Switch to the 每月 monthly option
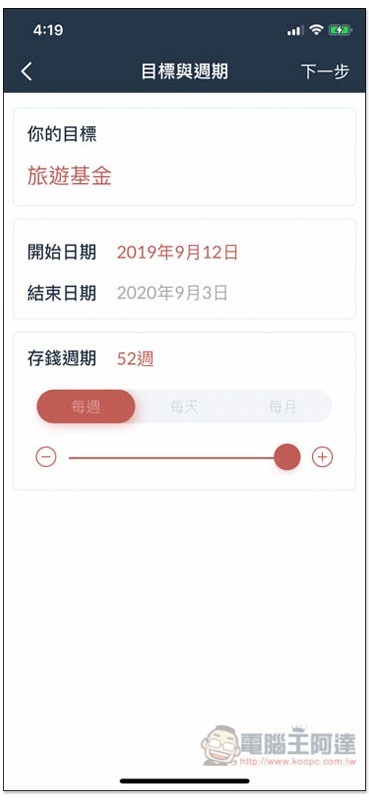 282,407
